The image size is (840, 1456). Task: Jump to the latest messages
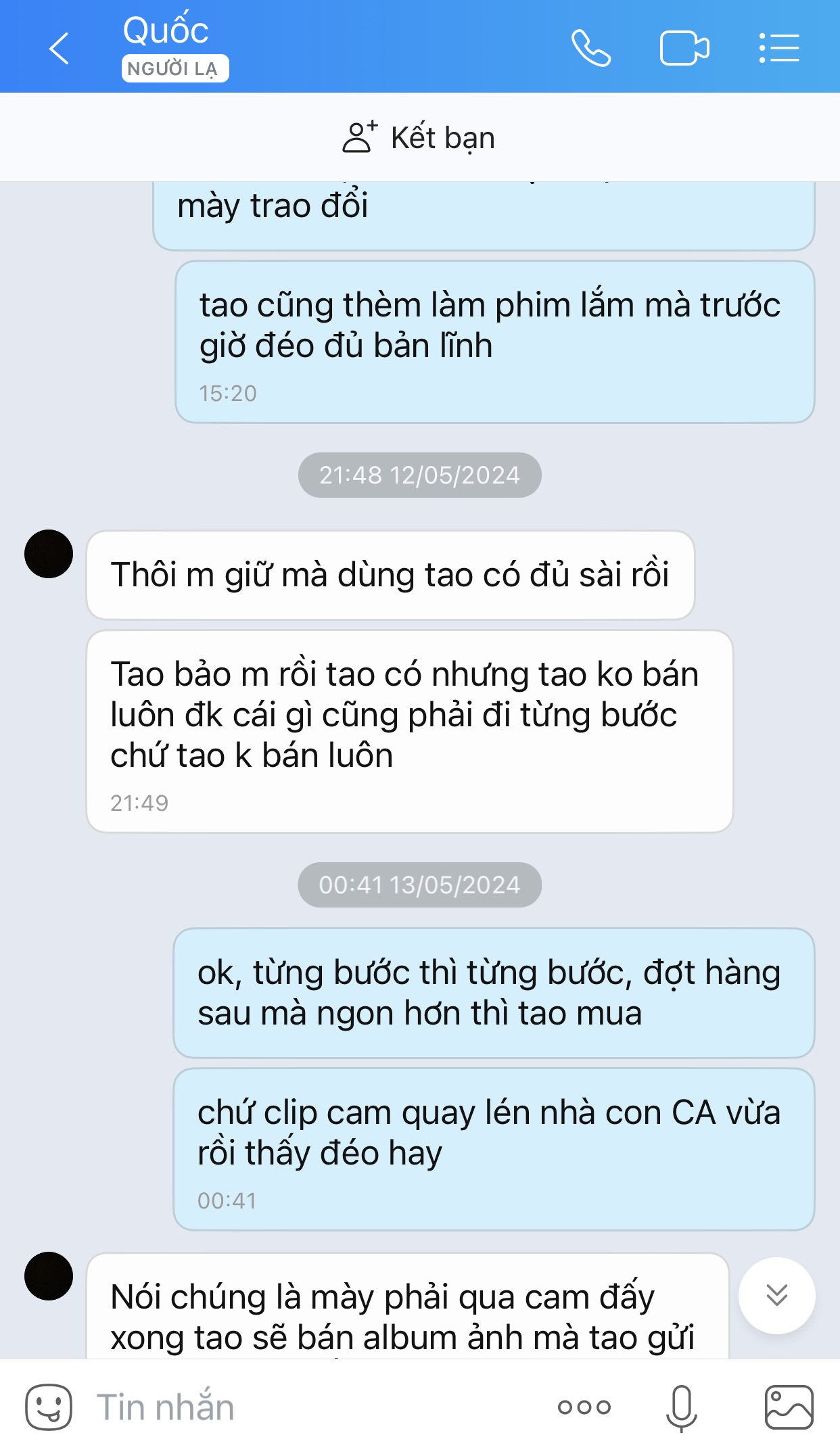[776, 1295]
